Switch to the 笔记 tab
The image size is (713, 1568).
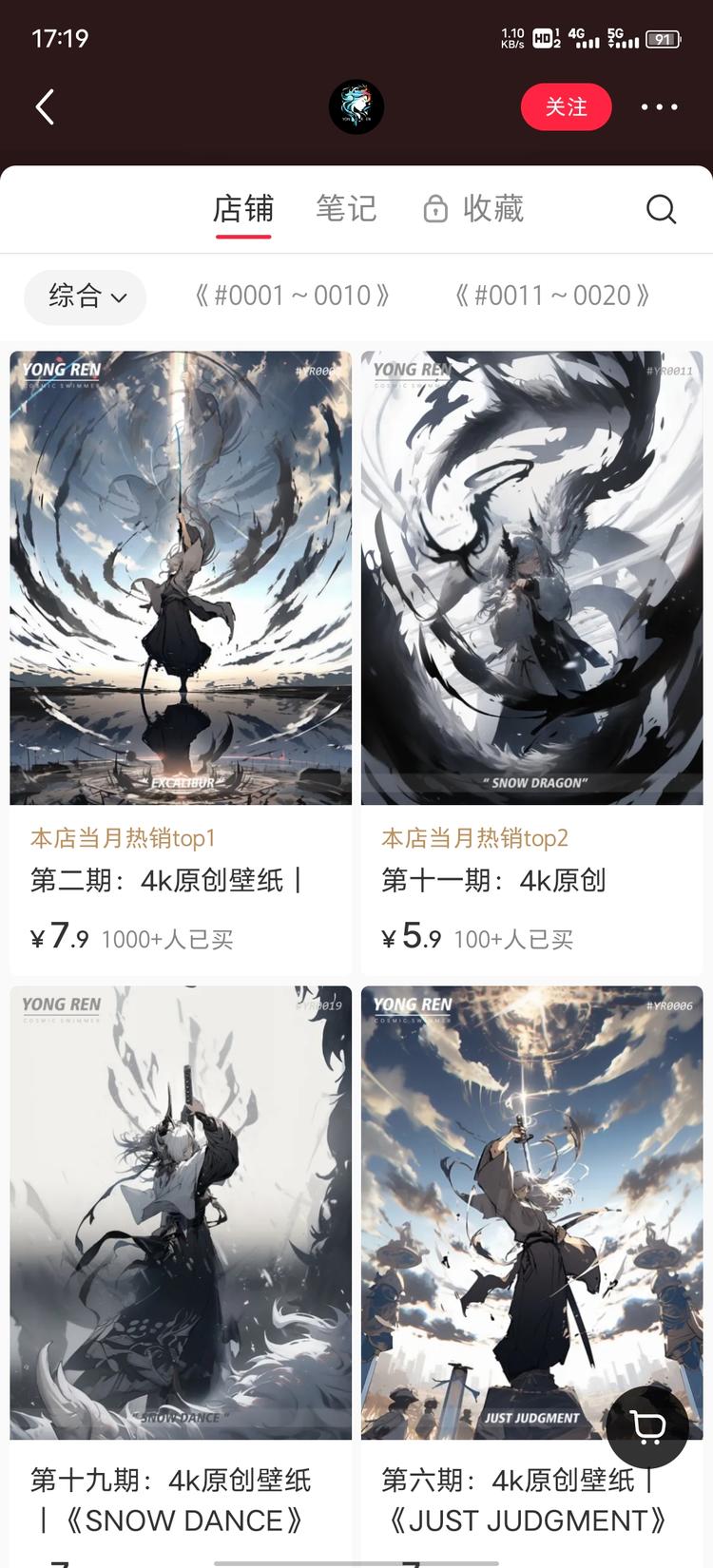(x=347, y=209)
